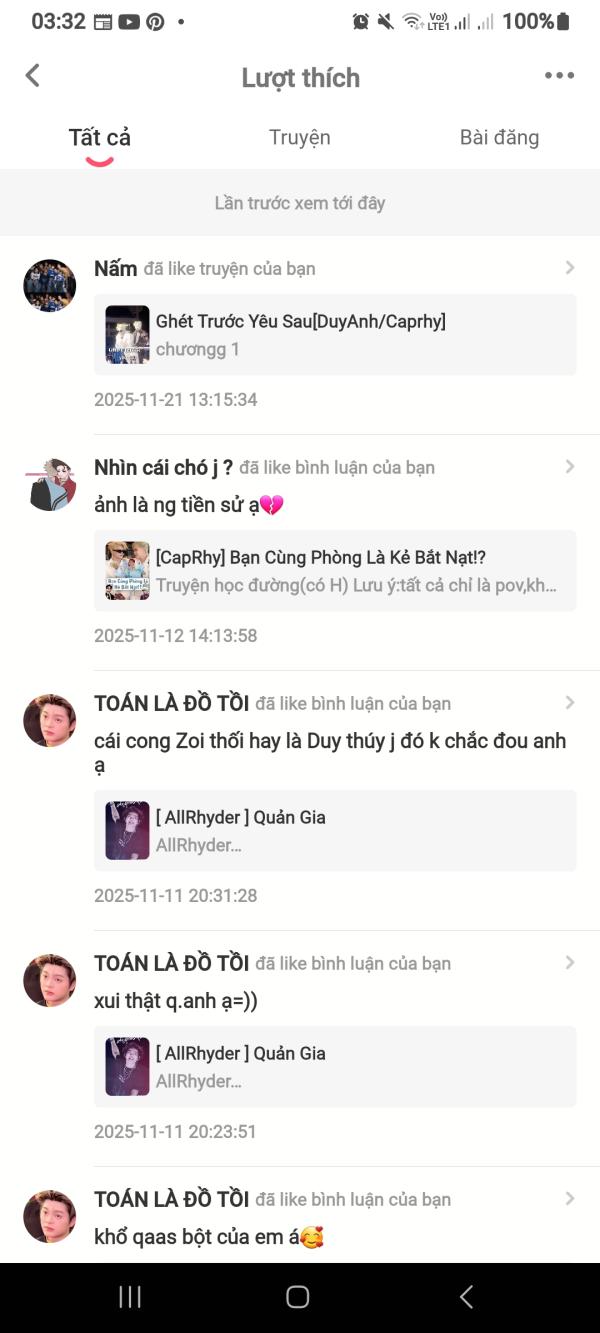The image size is (600, 1333).
Task: Go back using the top-left arrow
Action: [32, 76]
